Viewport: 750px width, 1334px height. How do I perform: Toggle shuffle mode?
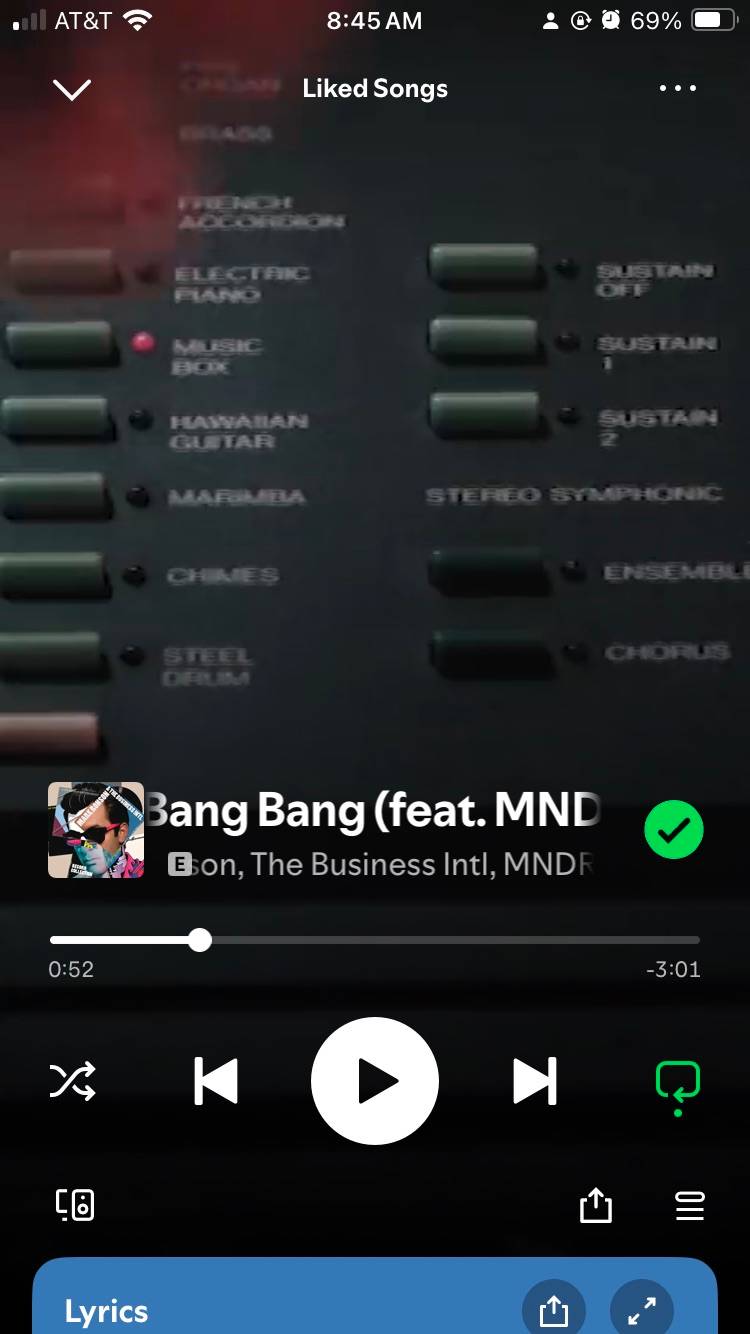(x=73, y=1081)
